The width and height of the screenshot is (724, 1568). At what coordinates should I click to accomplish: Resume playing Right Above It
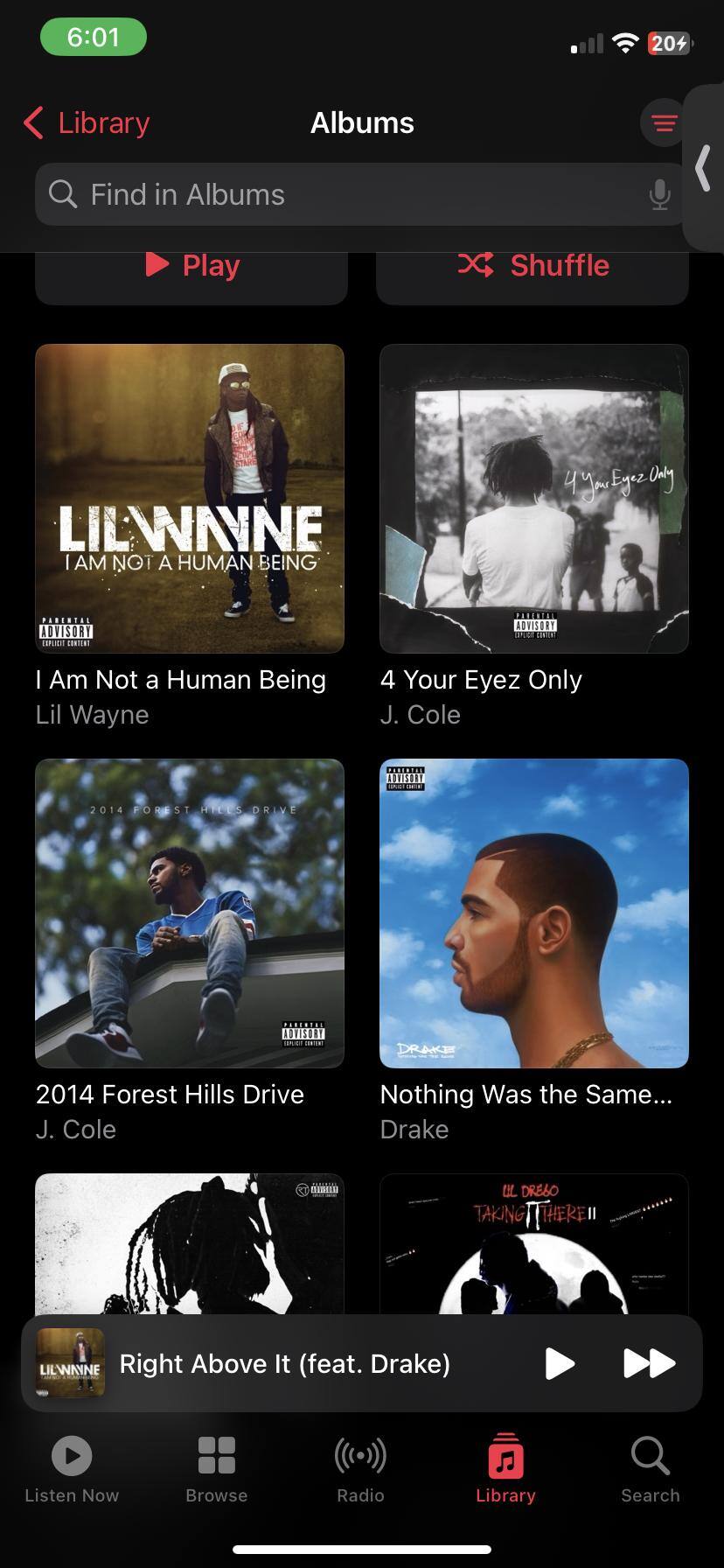(x=560, y=1363)
